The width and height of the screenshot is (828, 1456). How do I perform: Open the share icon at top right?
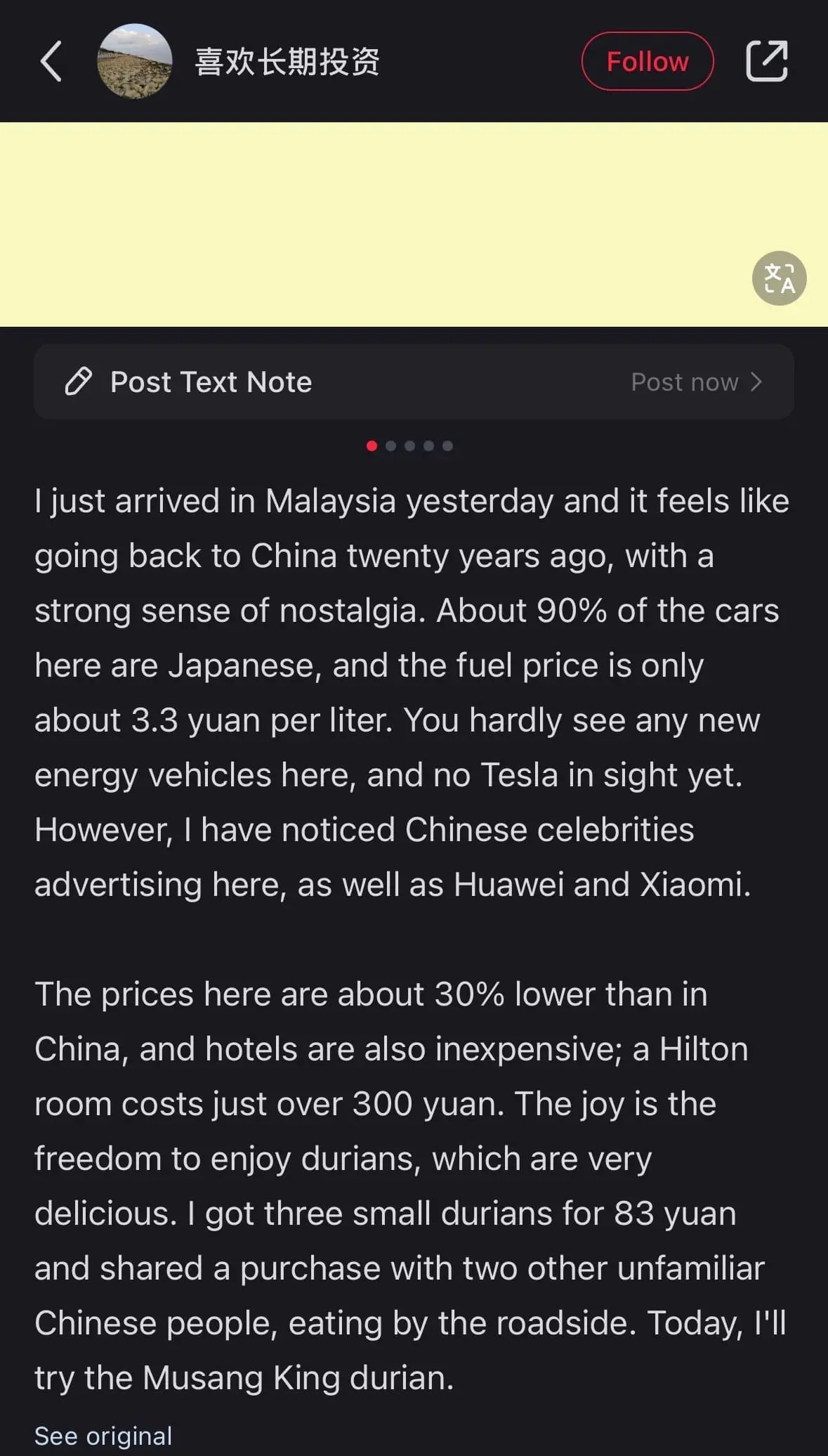point(765,61)
